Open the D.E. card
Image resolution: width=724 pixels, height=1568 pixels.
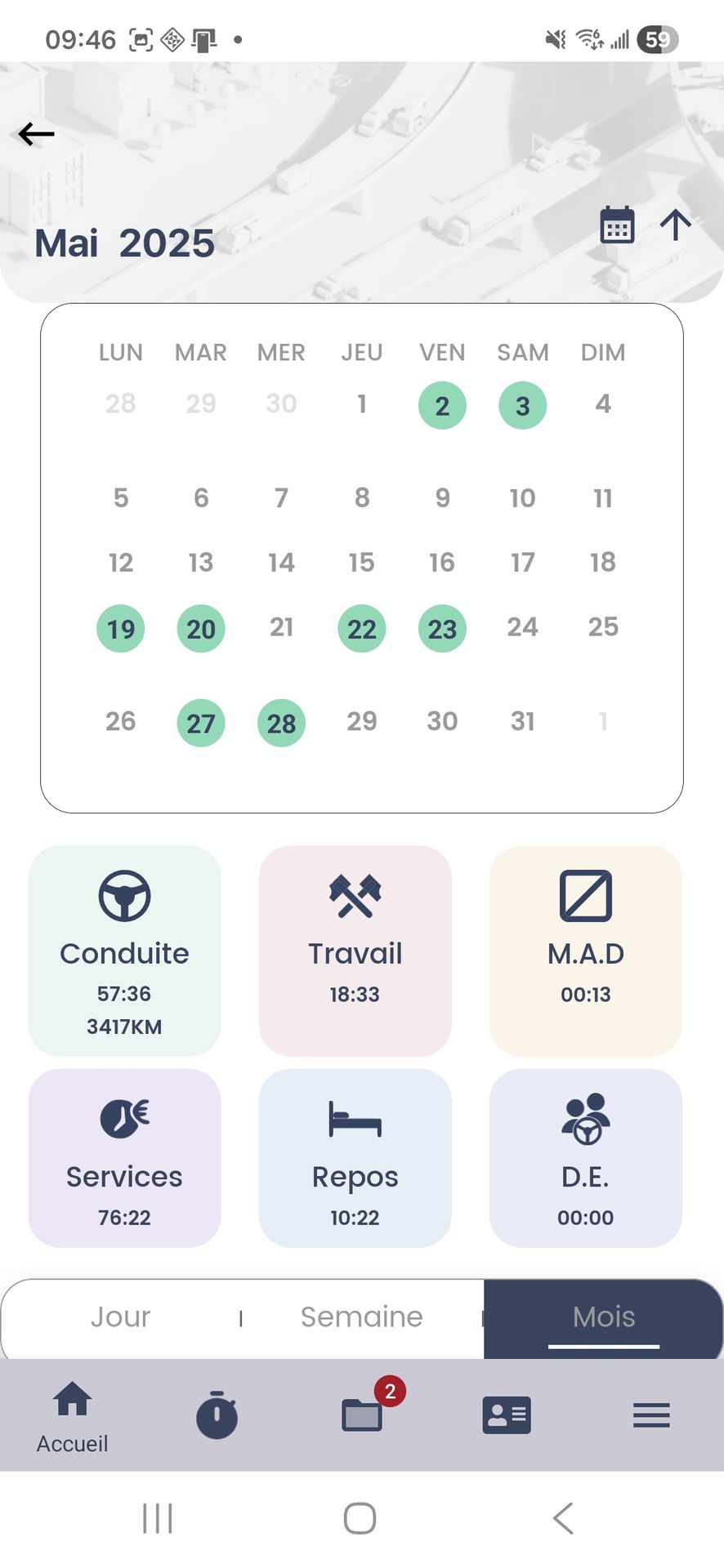pos(585,1157)
